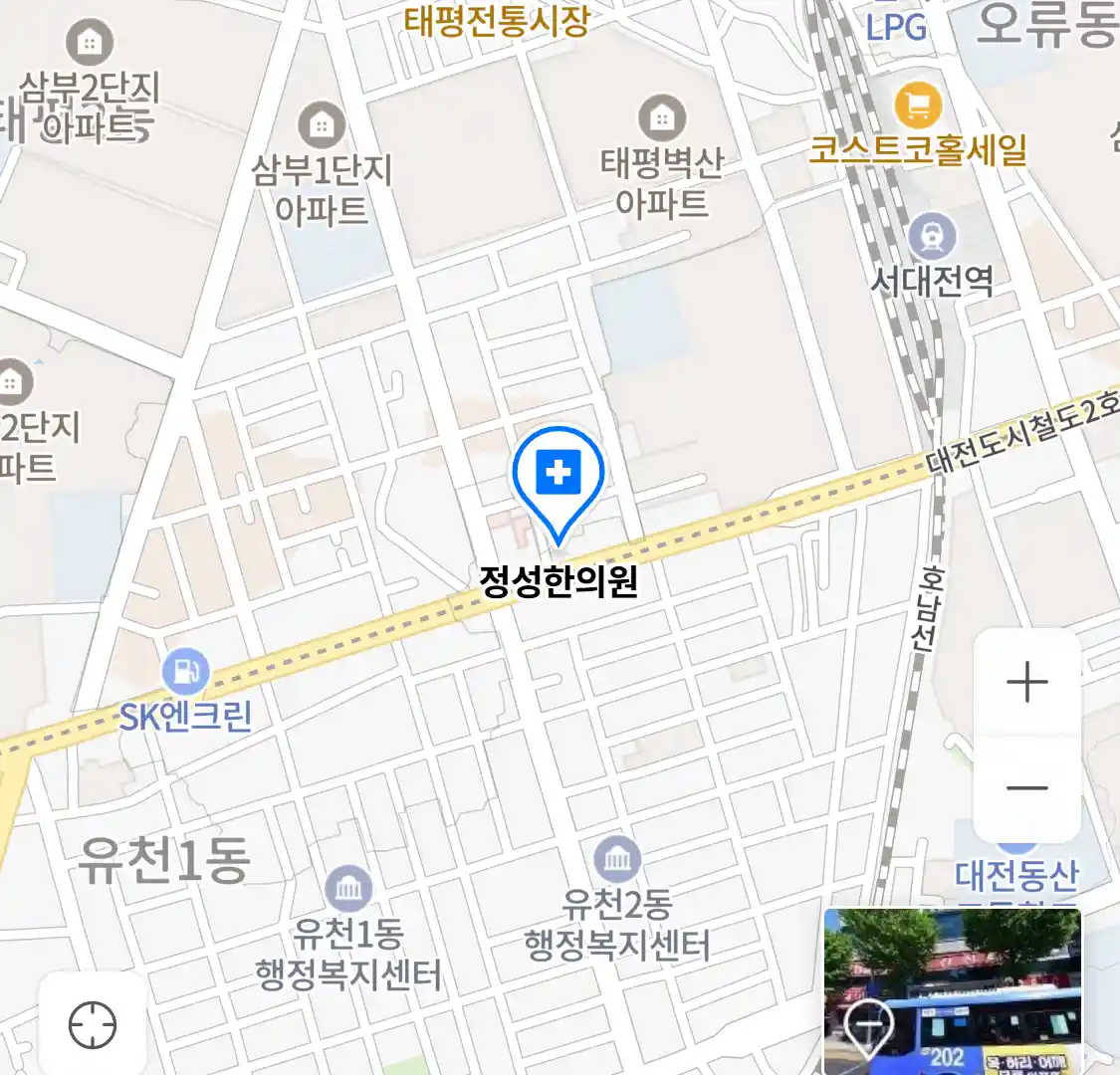The width and height of the screenshot is (1120, 1075).
Task: Select the 태평벽산아파트 marker
Action: (661, 119)
